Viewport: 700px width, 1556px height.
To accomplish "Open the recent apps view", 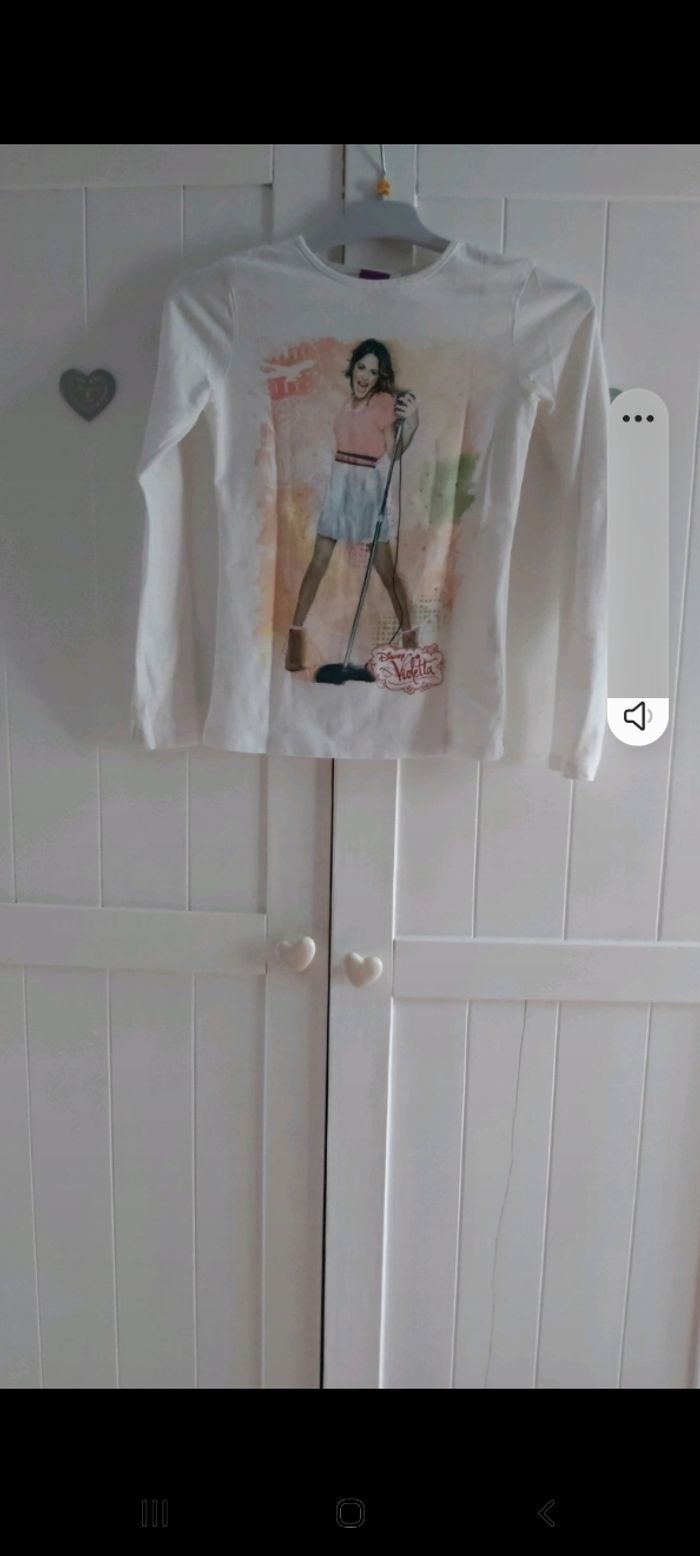I will click(x=154, y=1513).
